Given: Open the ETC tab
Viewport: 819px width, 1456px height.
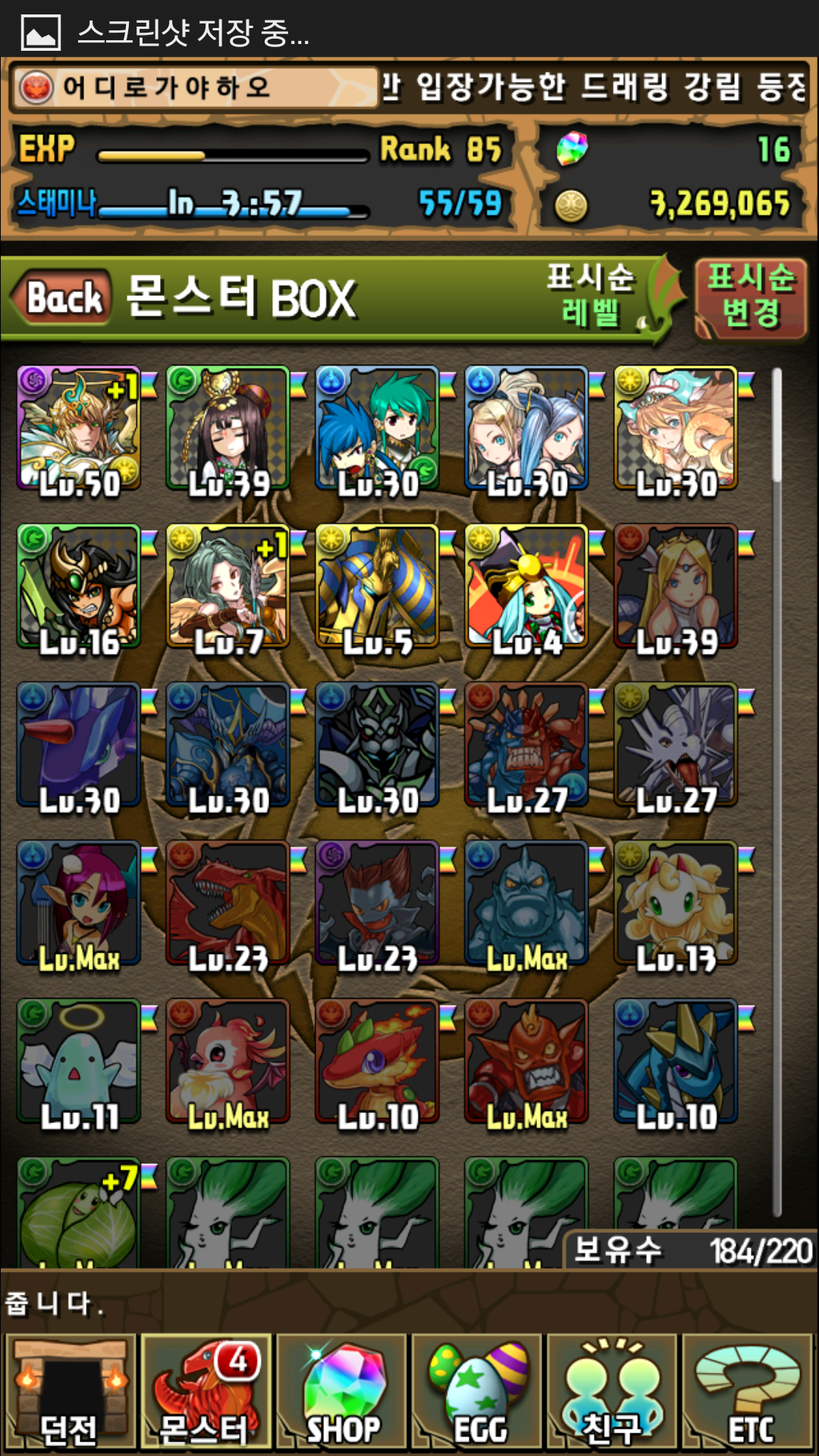Looking at the screenshot, I should tap(748, 1392).
